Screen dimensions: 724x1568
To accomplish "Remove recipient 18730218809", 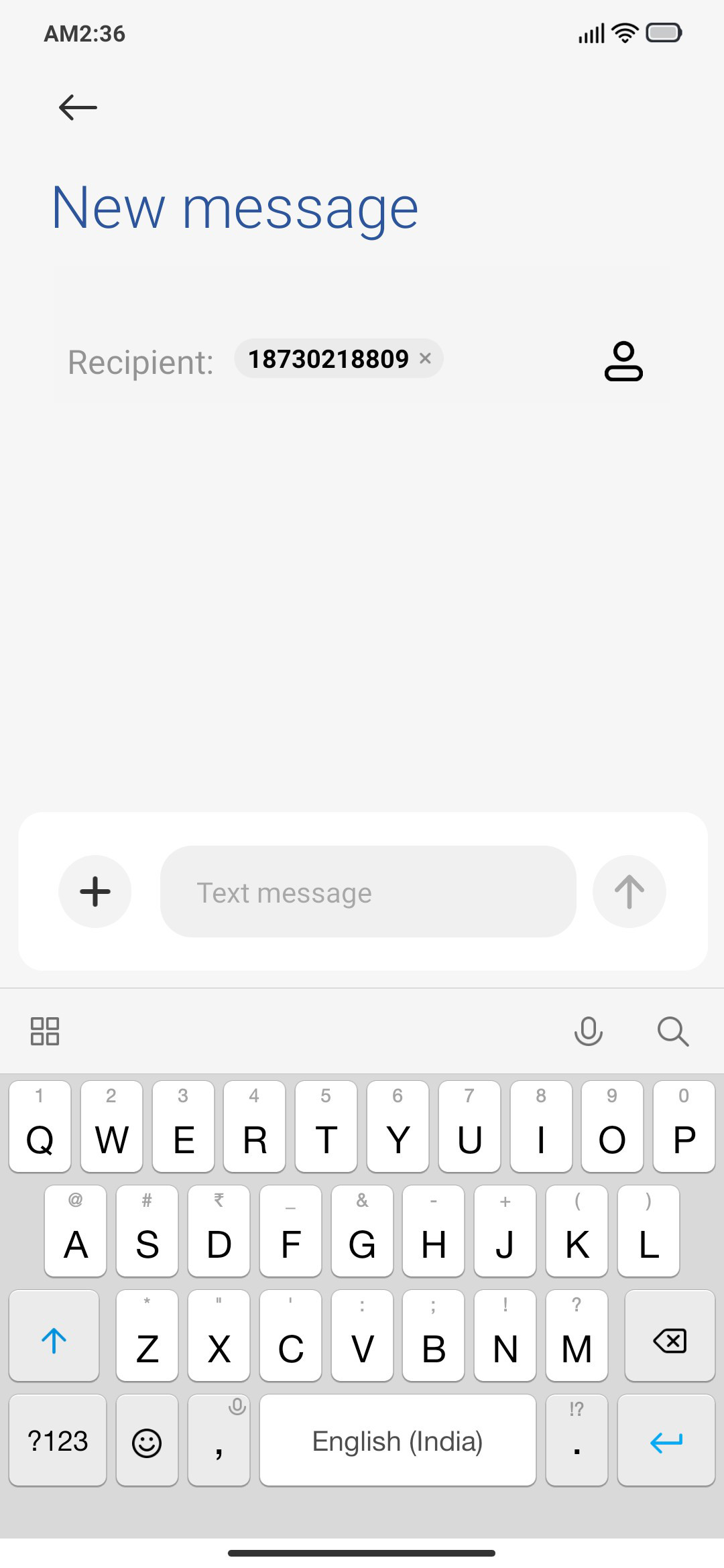I will coord(425,358).
